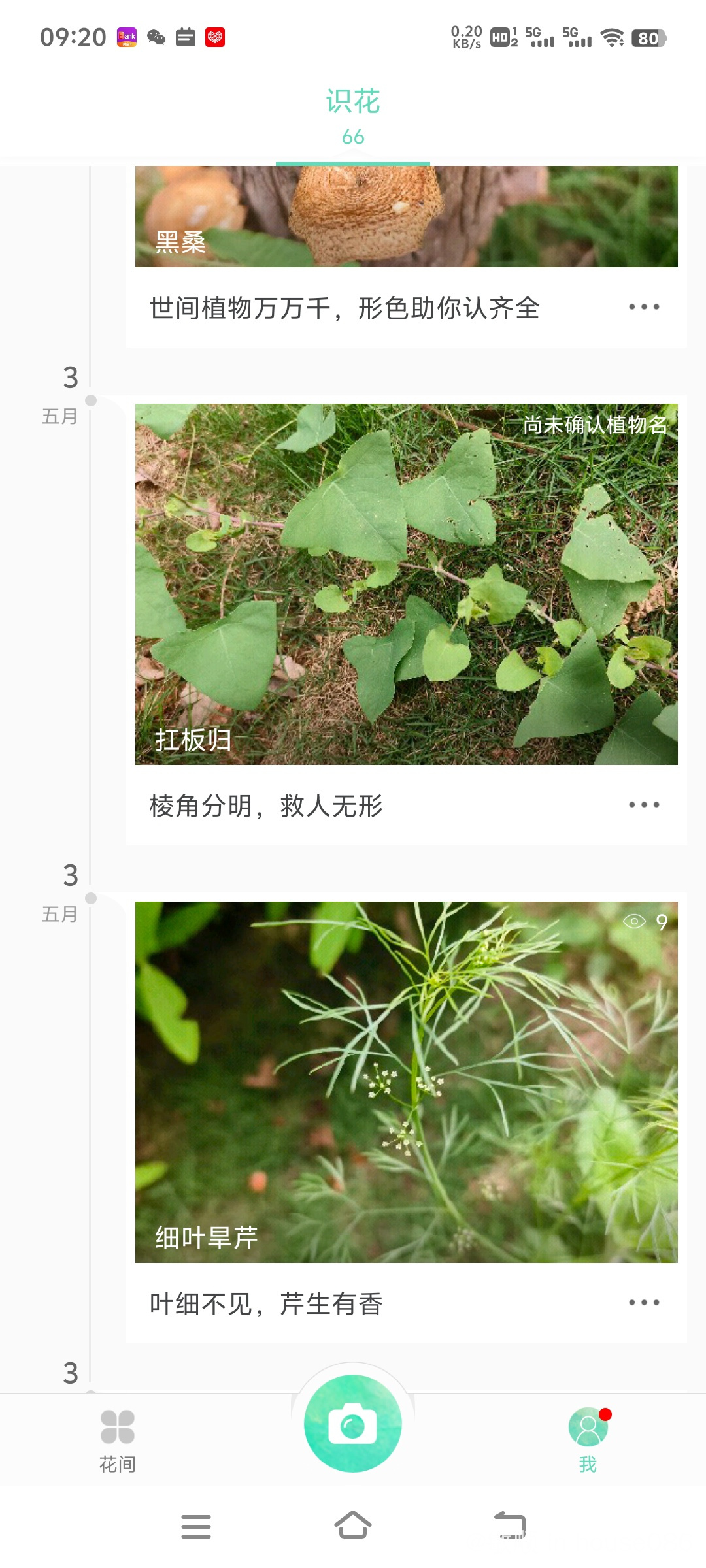Viewport: 706px width, 1568px height.
Task: Open the 黑桑 plant photo card
Action: pos(405,217)
